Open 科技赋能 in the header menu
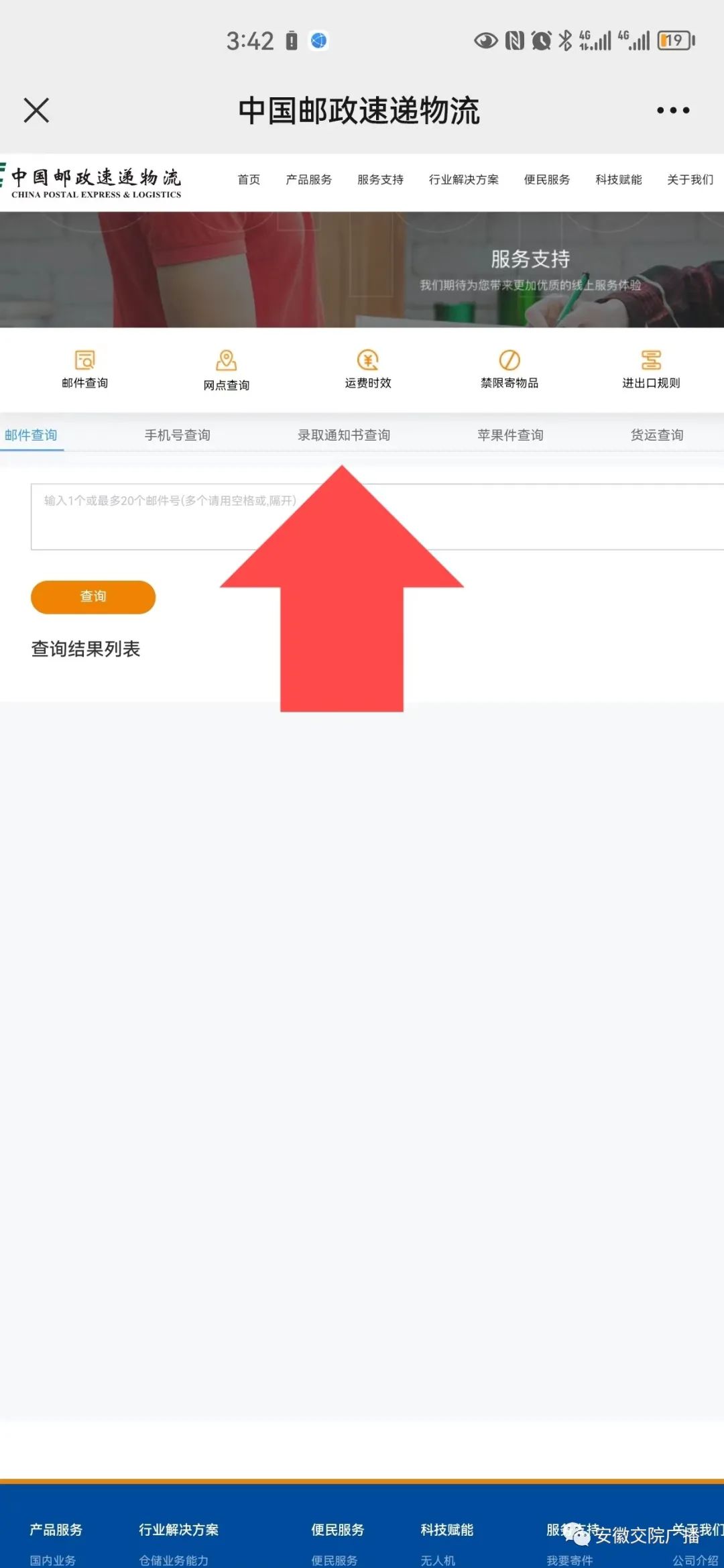 [x=618, y=180]
